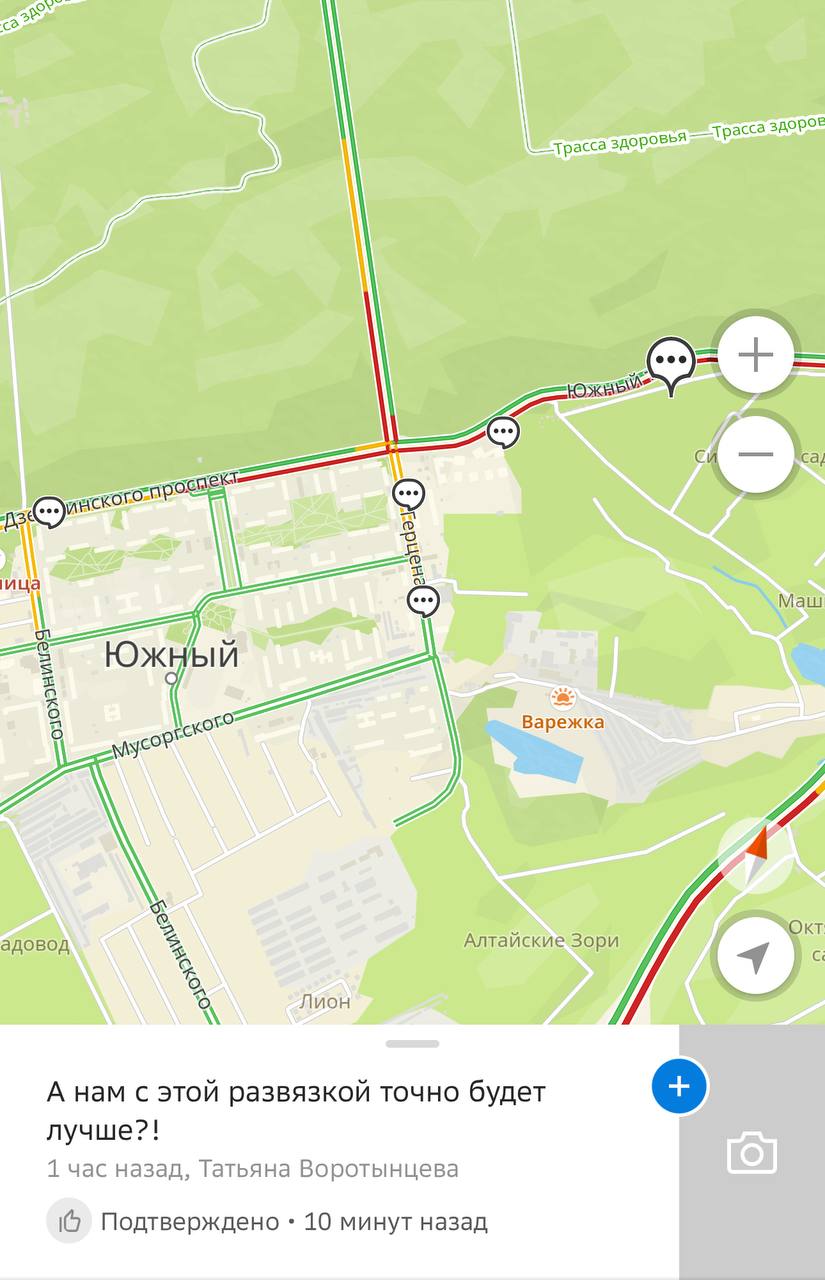Center the map on my location
Image resolution: width=825 pixels, height=1280 pixels.
pos(755,956)
